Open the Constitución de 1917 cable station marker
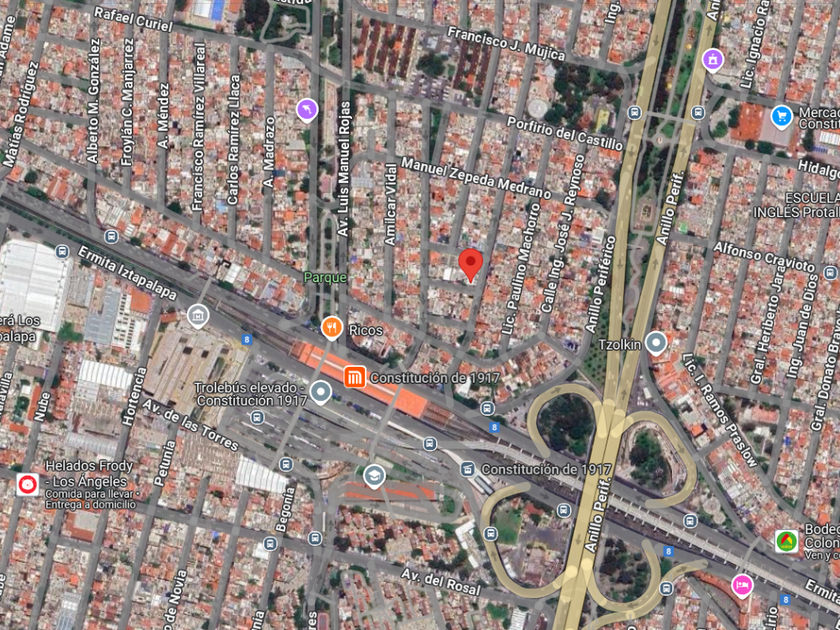This screenshot has height=630, width=840. click(x=468, y=469)
